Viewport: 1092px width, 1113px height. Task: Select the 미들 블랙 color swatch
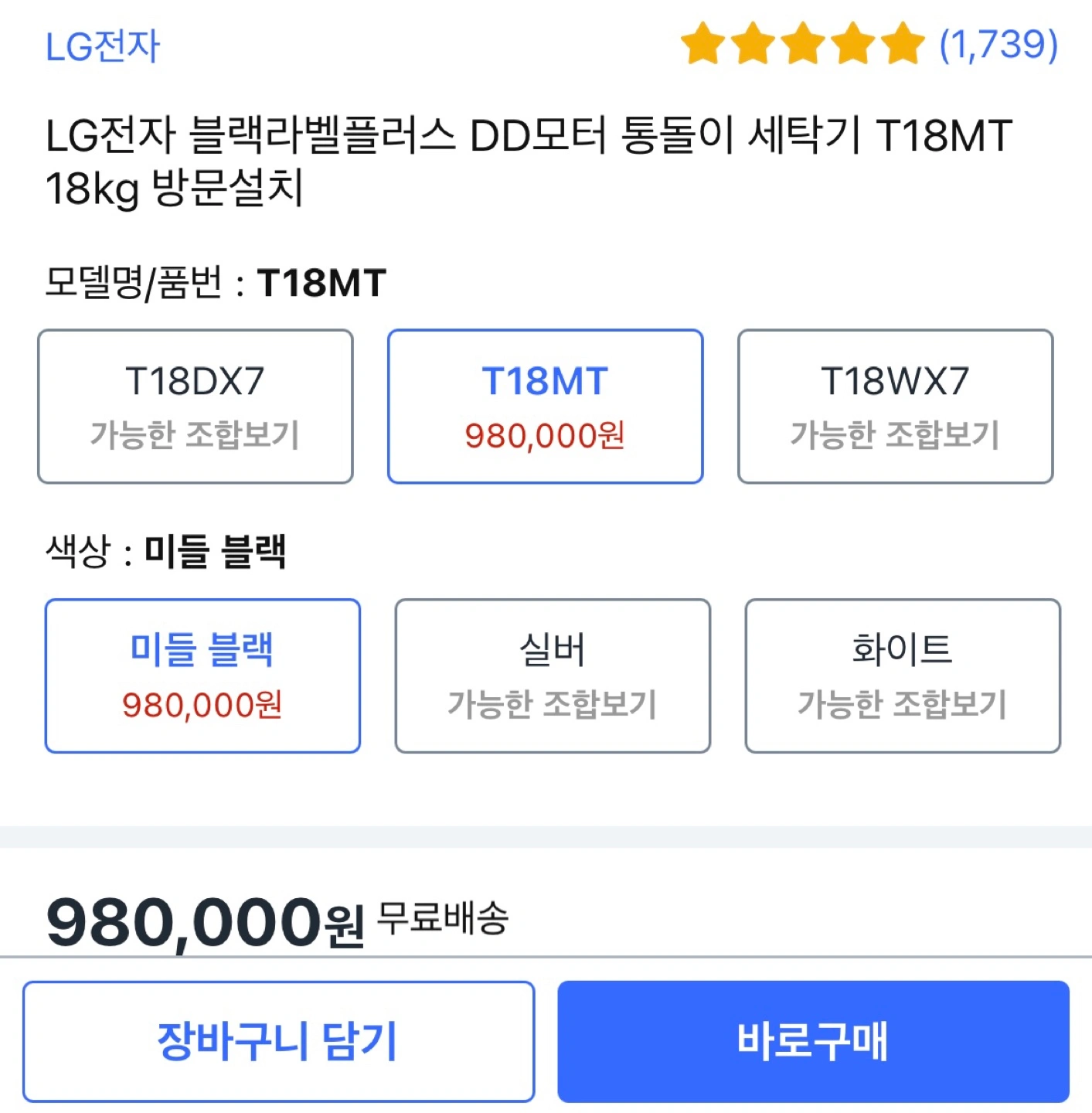click(x=203, y=675)
